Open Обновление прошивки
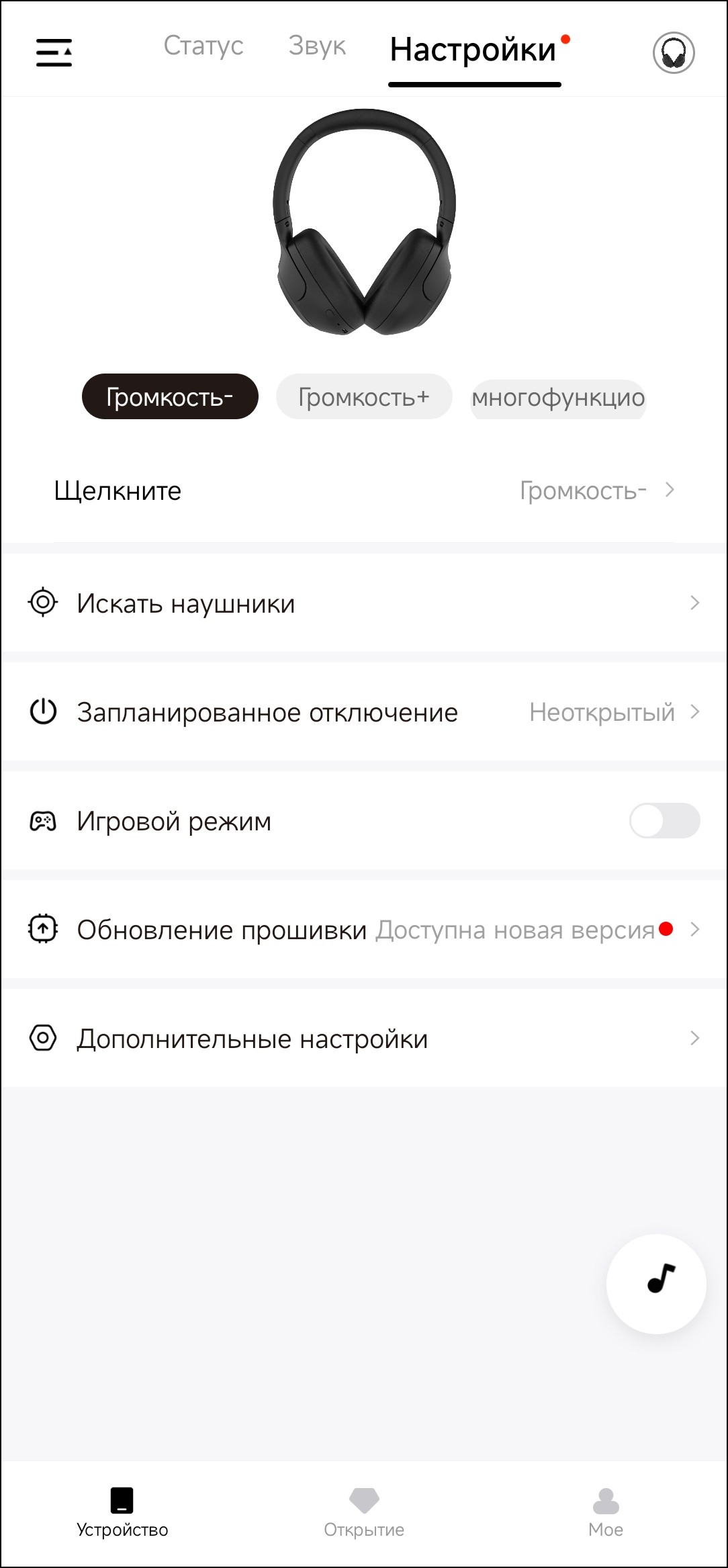The height and width of the screenshot is (1568, 728). coord(364,930)
